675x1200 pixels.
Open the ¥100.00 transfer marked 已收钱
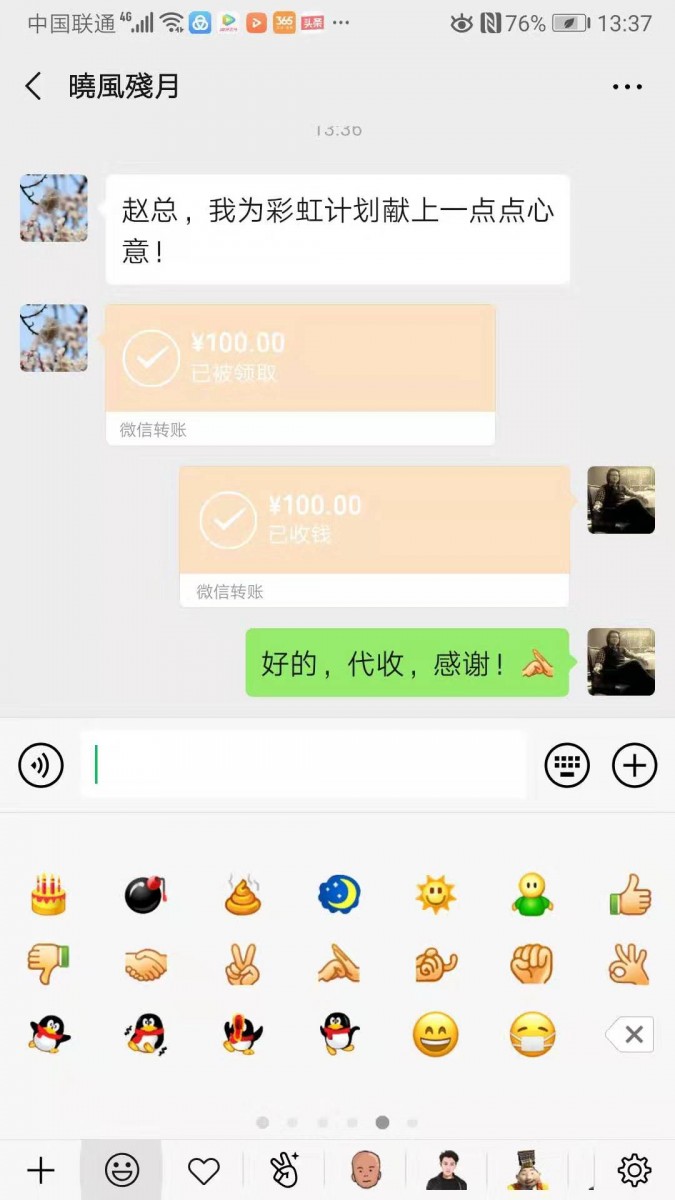[x=374, y=521]
